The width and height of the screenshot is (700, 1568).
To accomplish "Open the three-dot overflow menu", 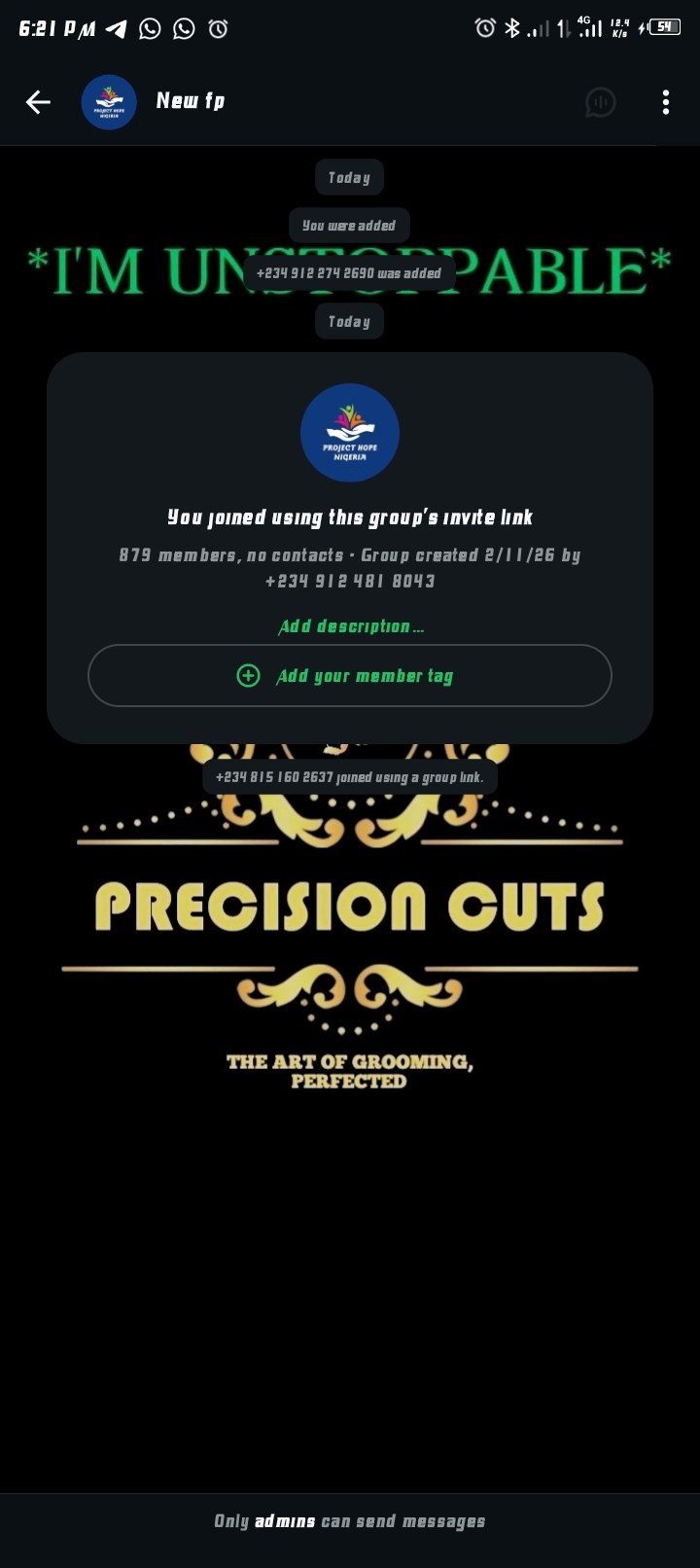I will click(x=665, y=102).
